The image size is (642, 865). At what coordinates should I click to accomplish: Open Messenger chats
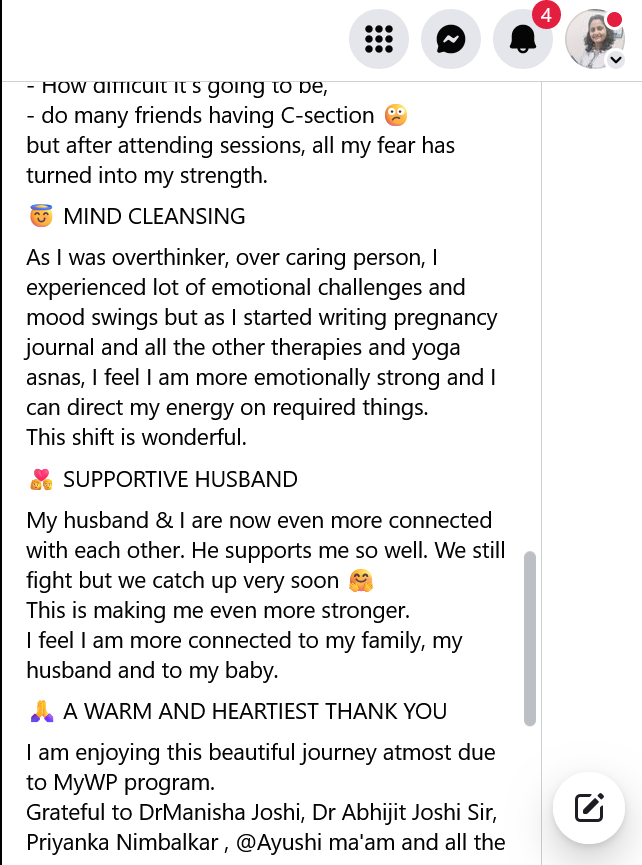(451, 40)
